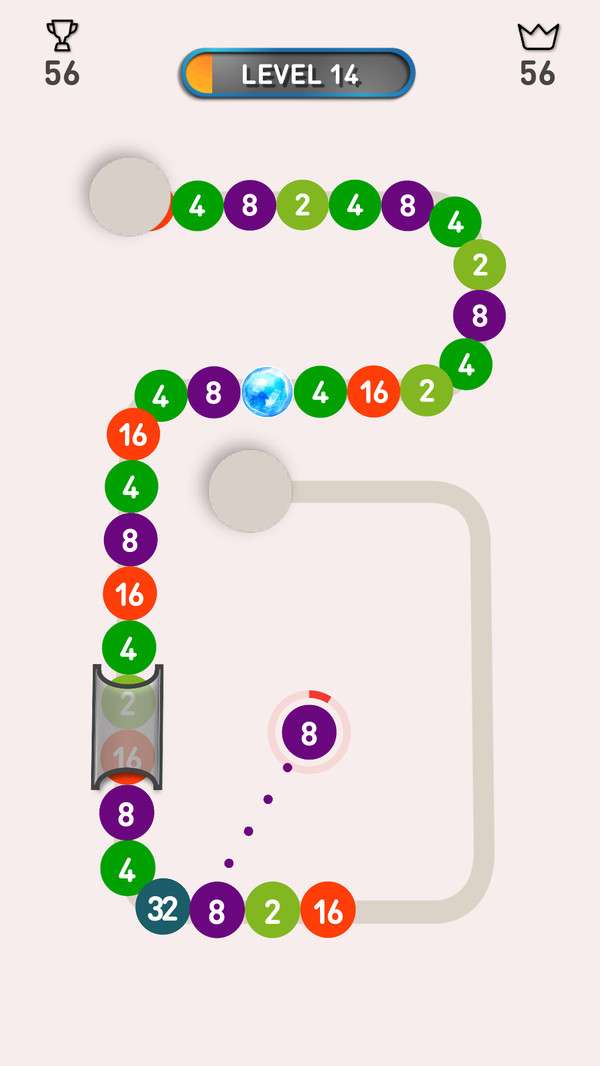Aim at the dark teal 32 ball
Viewport: 600px width, 1066px height.
162,907
